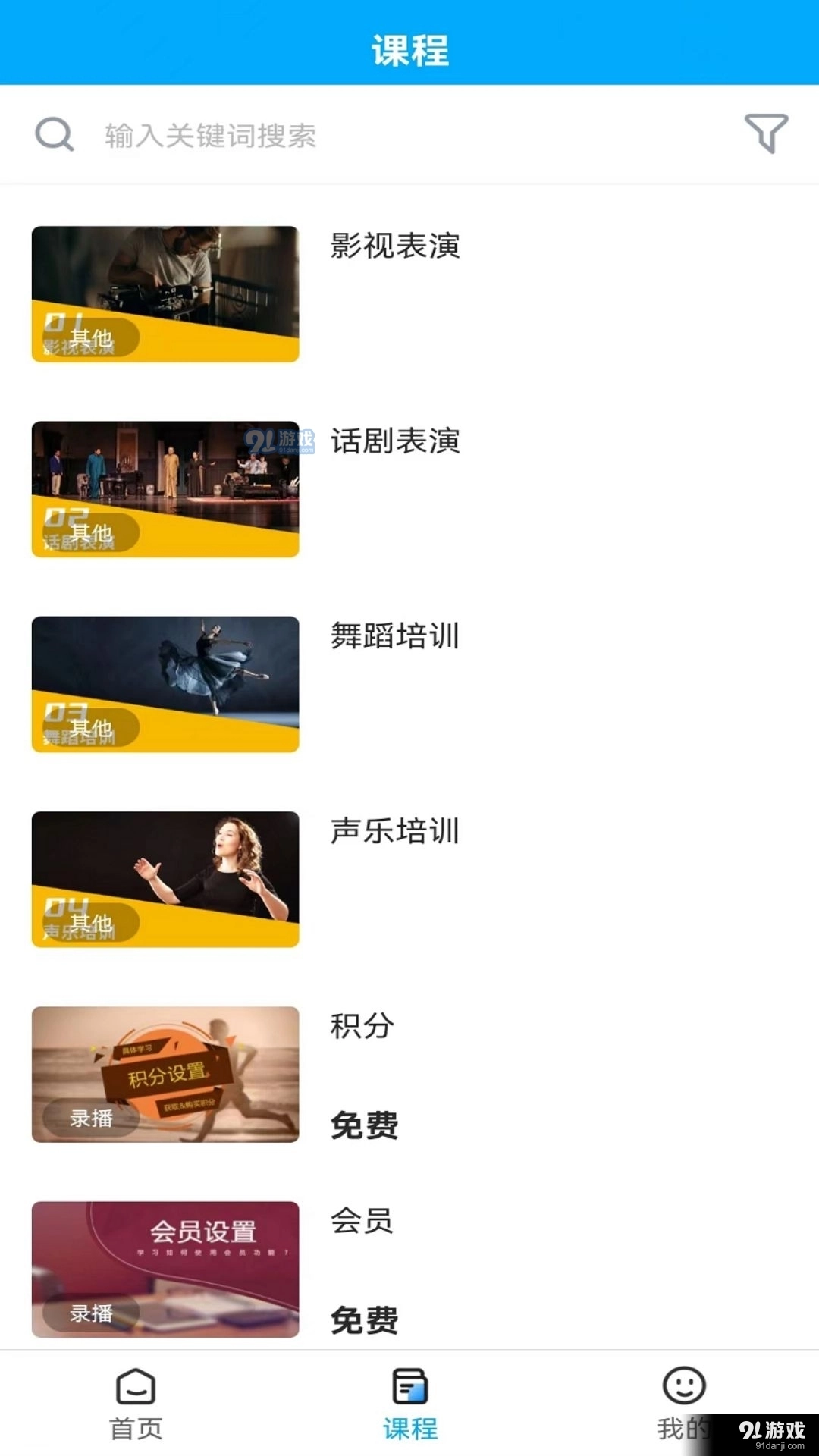Click the 其他 tag on 影视表演 thumbnail
This screenshot has height=1456, width=819.
pyautogui.click(x=90, y=336)
